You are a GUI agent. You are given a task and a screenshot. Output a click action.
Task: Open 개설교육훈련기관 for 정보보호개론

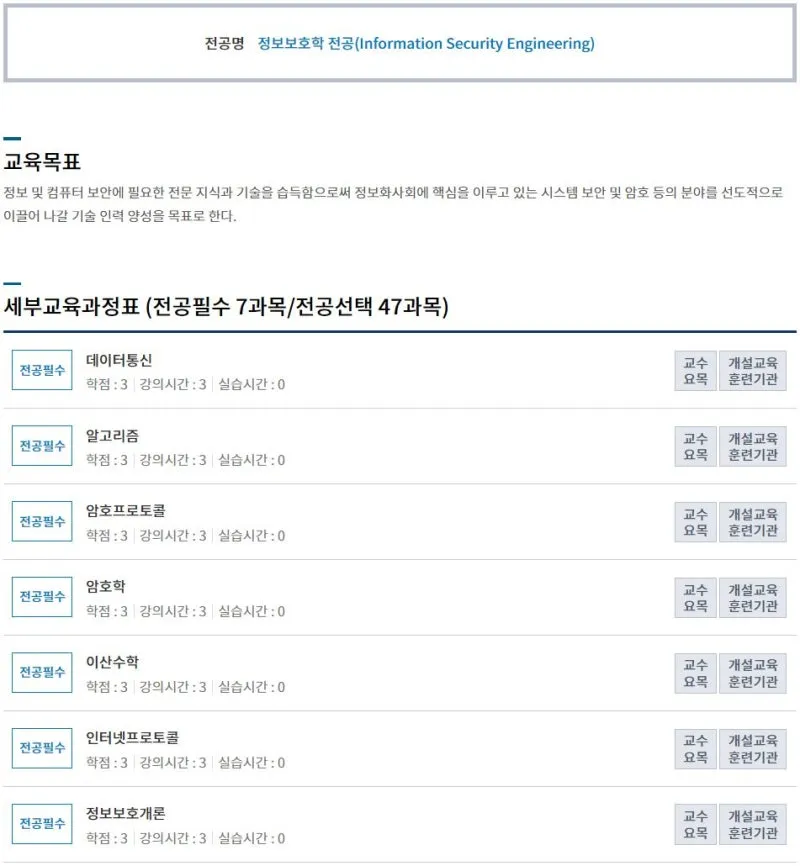tap(752, 825)
